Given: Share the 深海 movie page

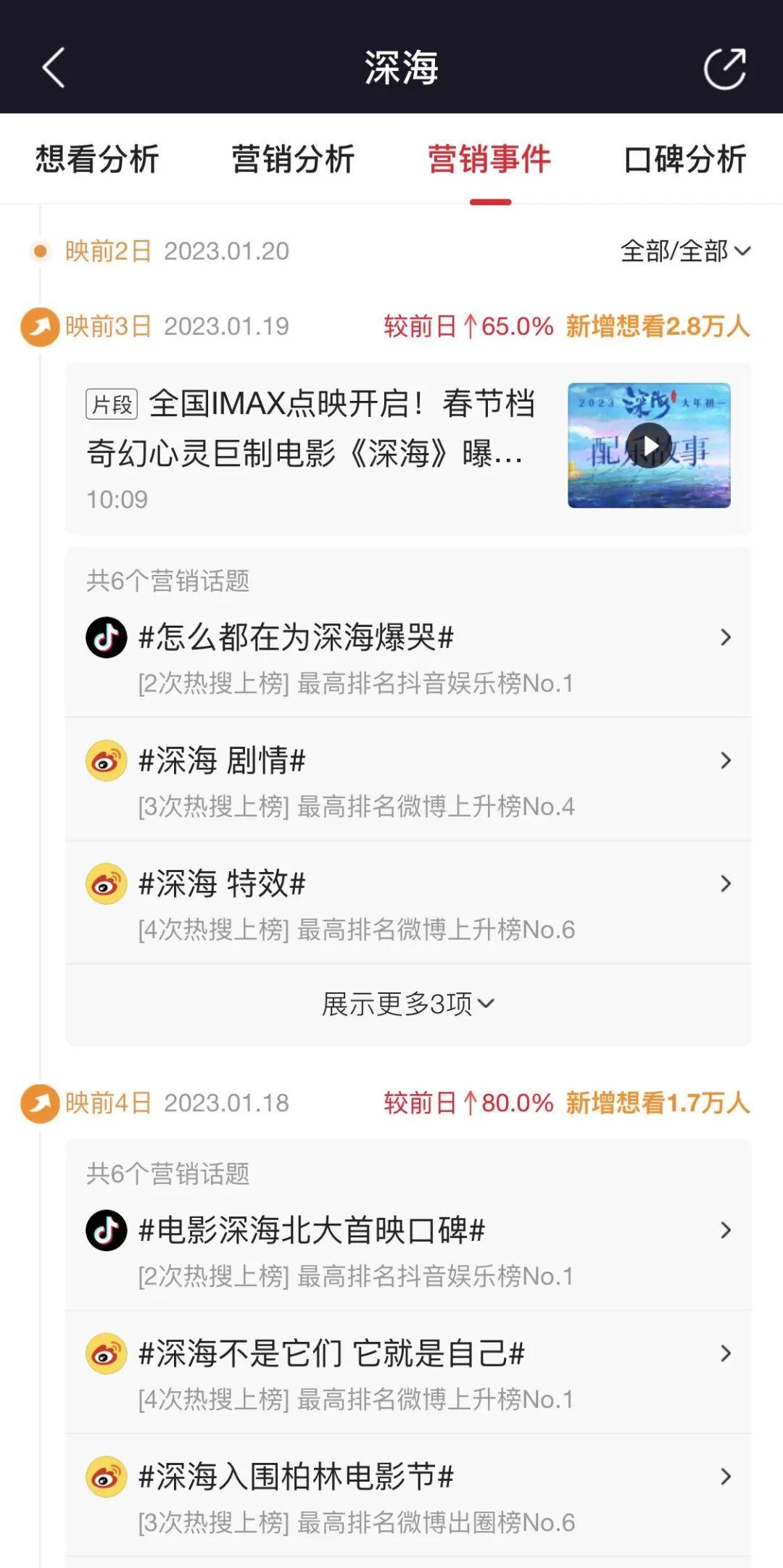Looking at the screenshot, I should [724, 69].
